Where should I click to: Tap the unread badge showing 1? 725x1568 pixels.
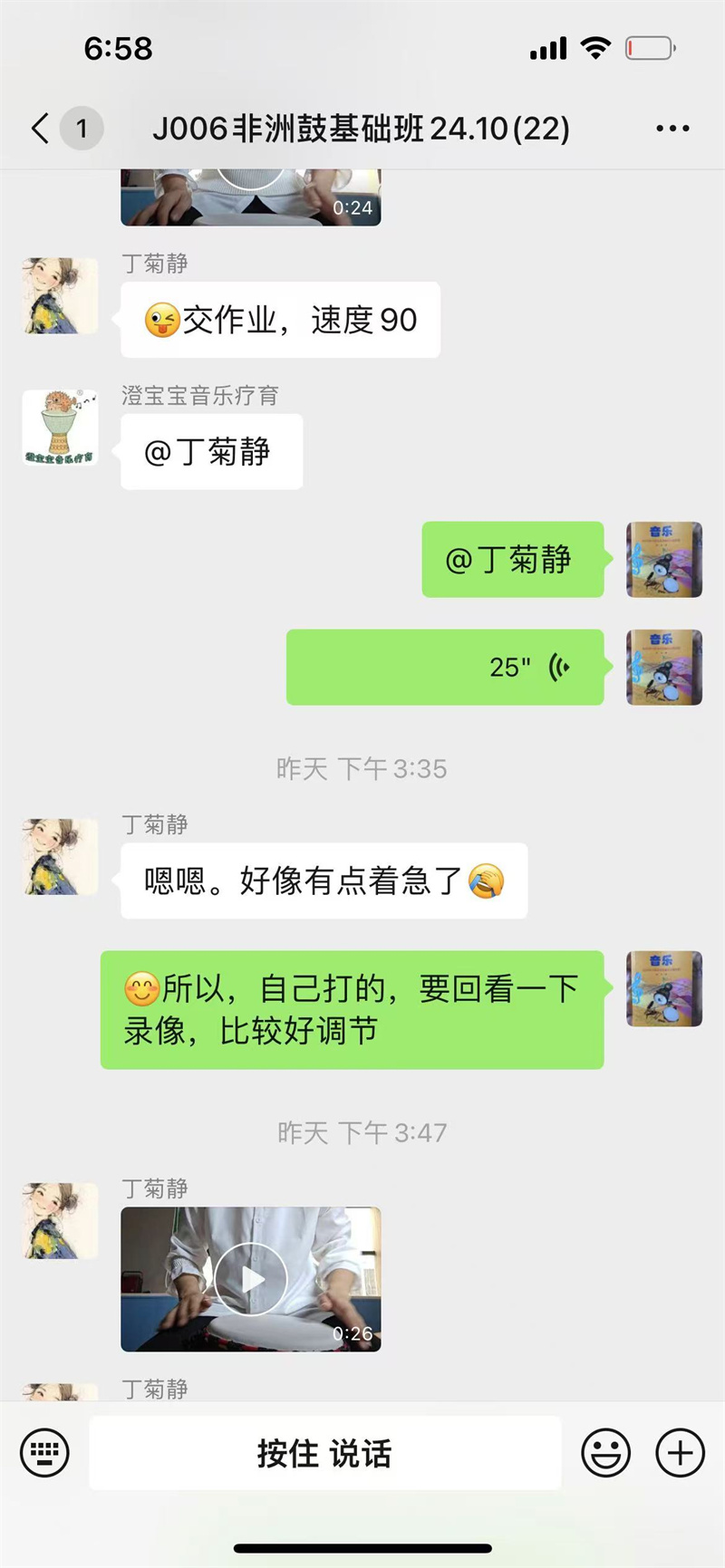pyautogui.click(x=82, y=128)
